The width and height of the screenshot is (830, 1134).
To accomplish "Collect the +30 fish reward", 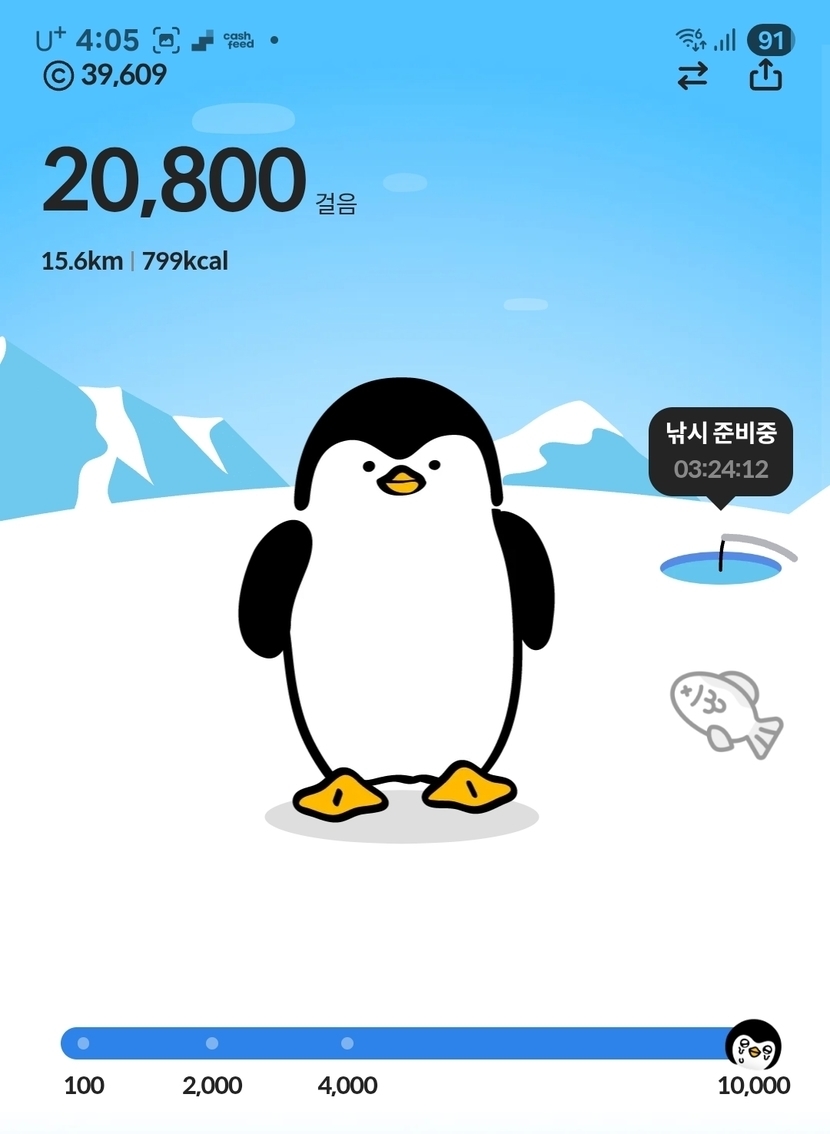I will click(x=725, y=712).
